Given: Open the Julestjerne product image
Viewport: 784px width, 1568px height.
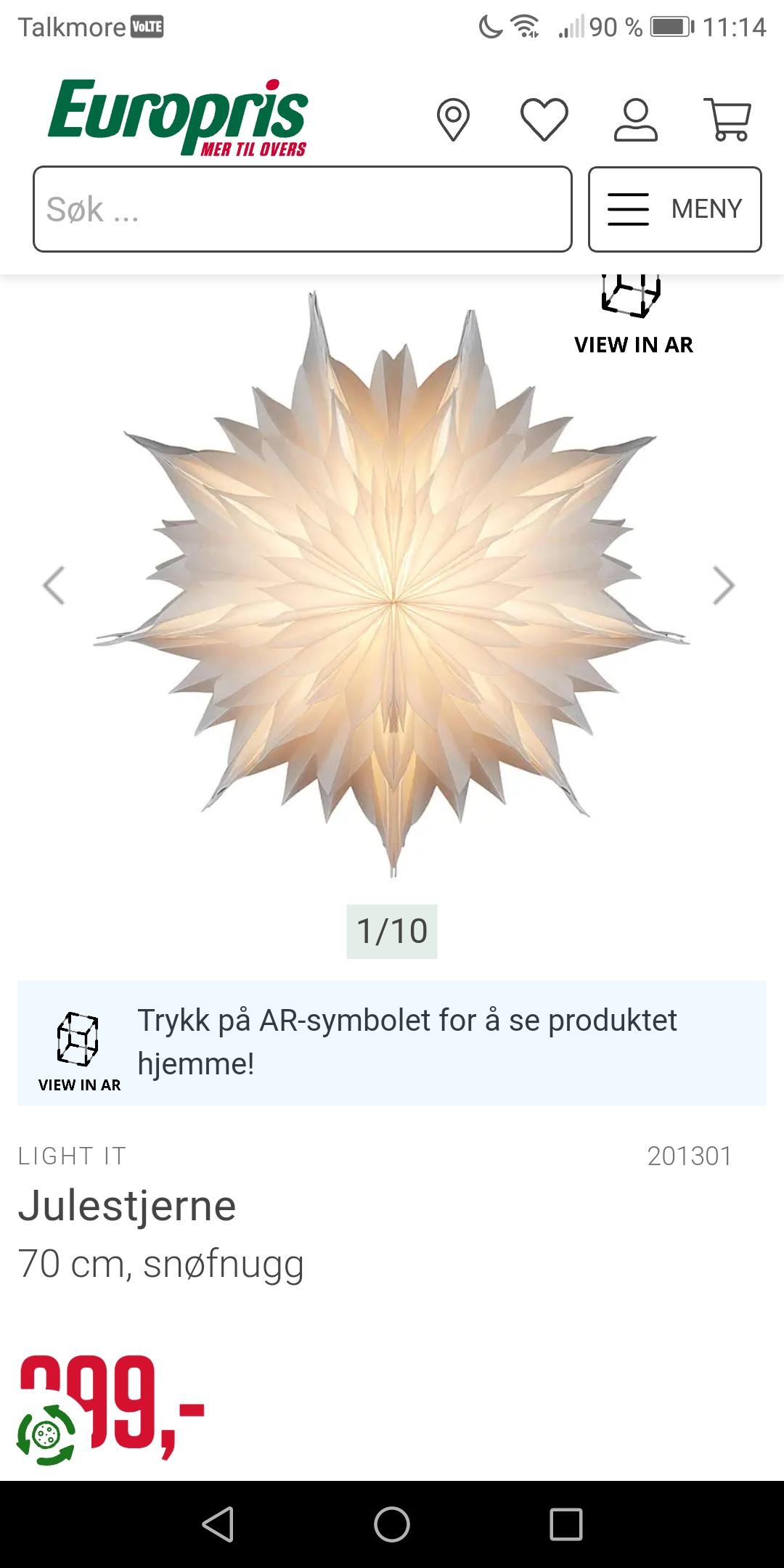Looking at the screenshot, I should coord(392,584).
